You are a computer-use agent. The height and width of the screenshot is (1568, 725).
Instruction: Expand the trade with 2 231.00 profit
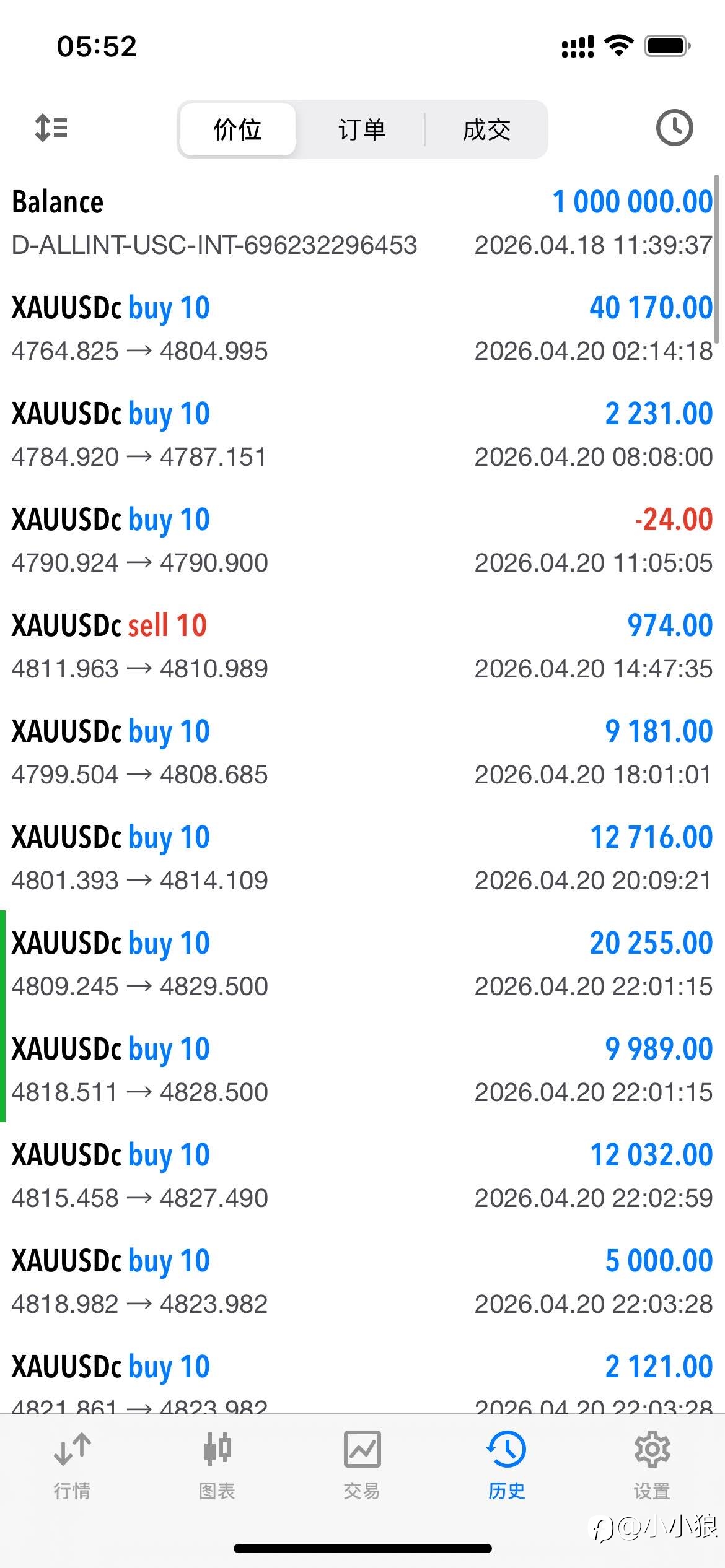[362, 433]
